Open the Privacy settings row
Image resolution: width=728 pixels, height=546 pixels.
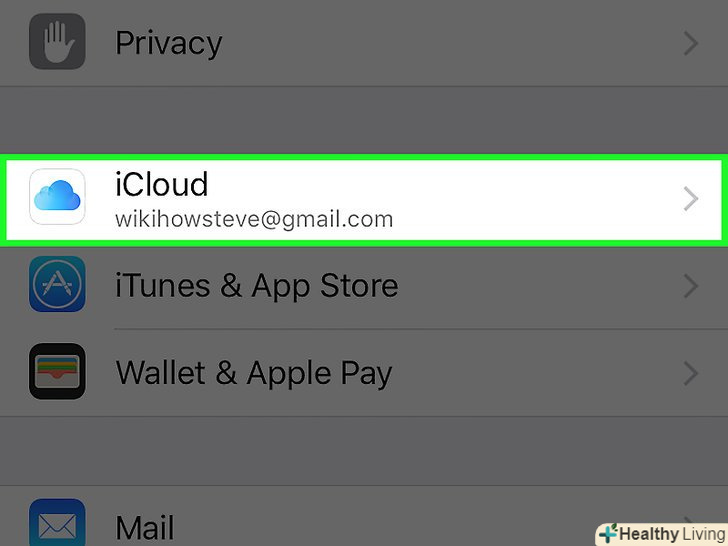click(364, 43)
